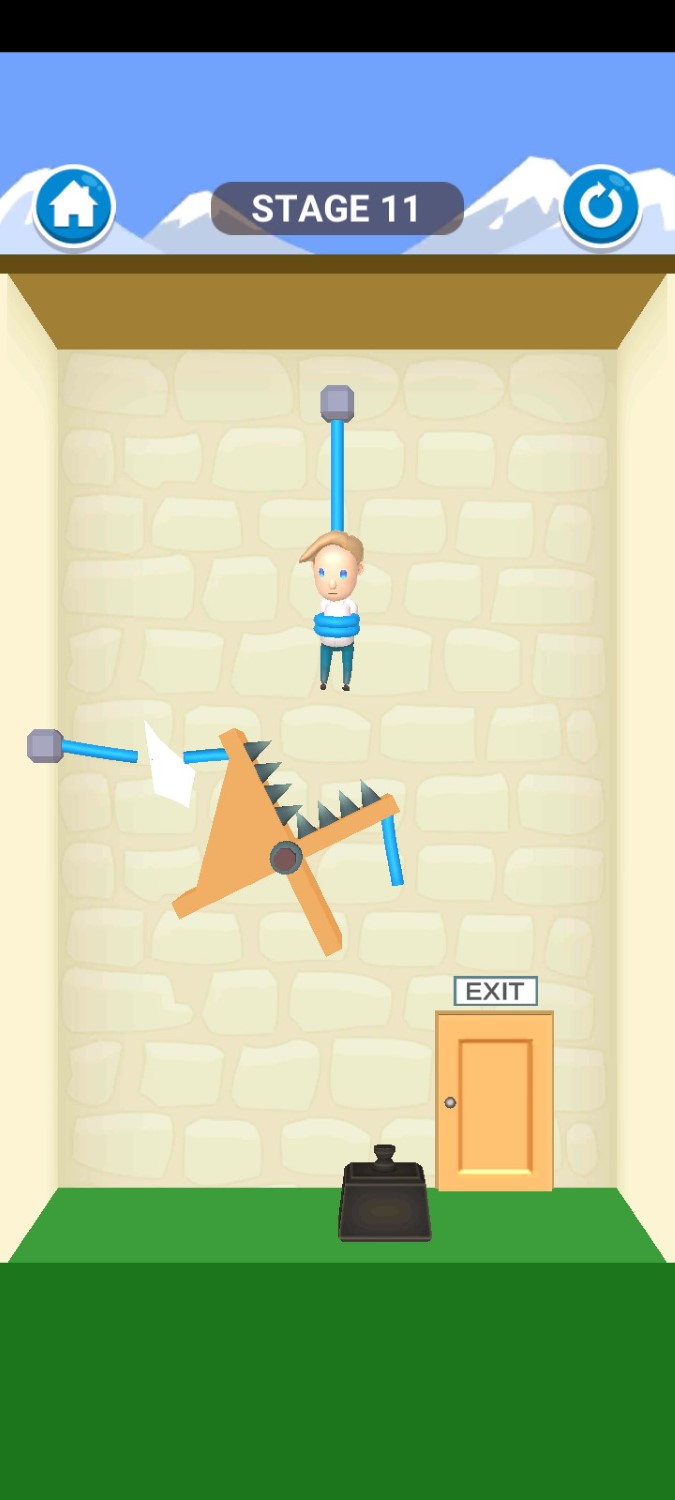Image resolution: width=675 pixels, height=1500 pixels.
Task: Go to the home menu
Action: pyautogui.click(x=74, y=207)
